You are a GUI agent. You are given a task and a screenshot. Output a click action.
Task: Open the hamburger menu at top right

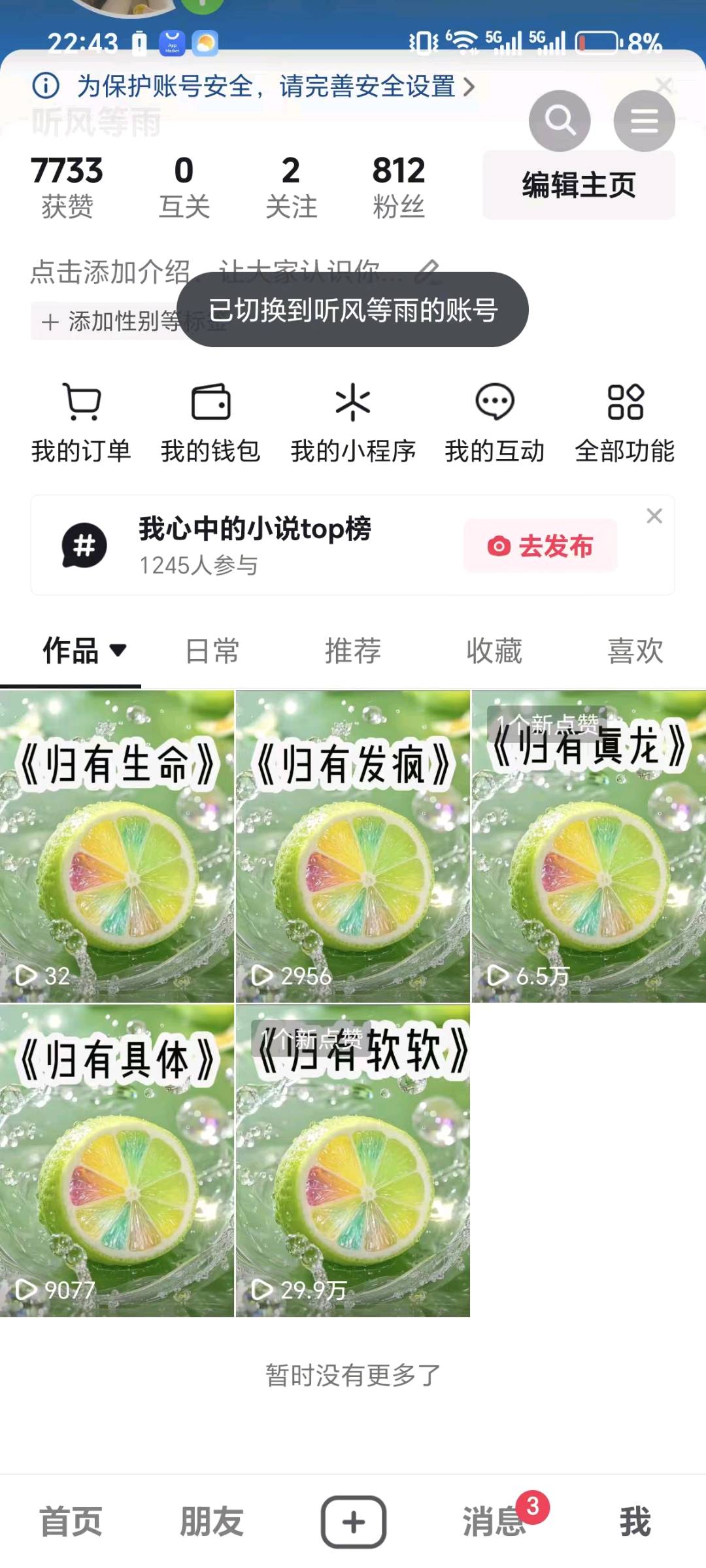click(644, 120)
